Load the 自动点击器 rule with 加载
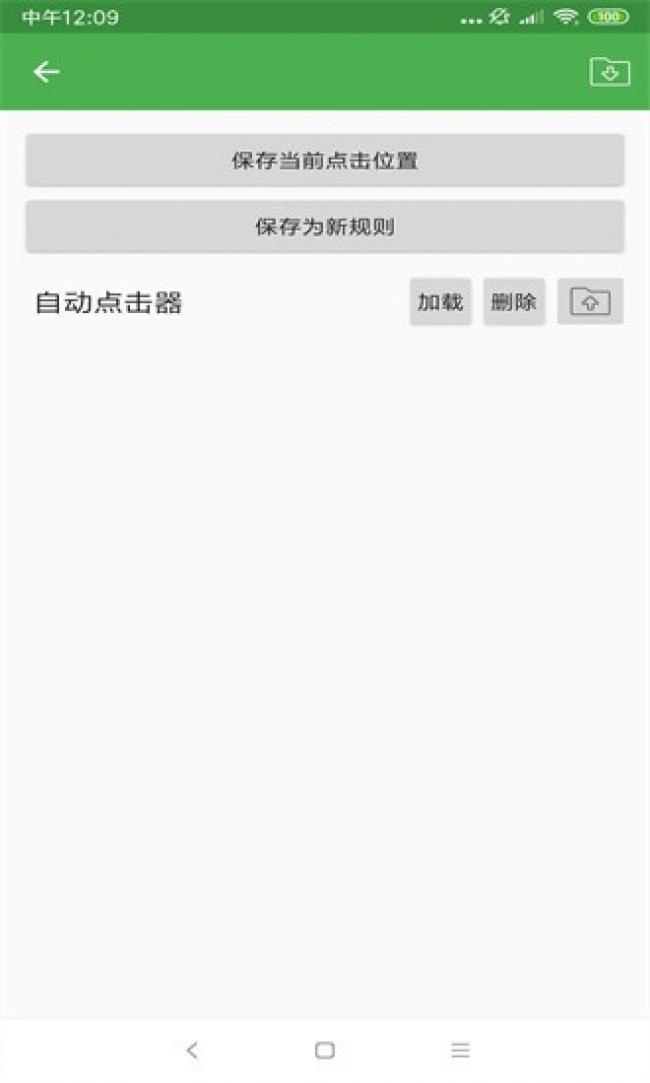This screenshot has height=1083, width=650. click(x=440, y=302)
